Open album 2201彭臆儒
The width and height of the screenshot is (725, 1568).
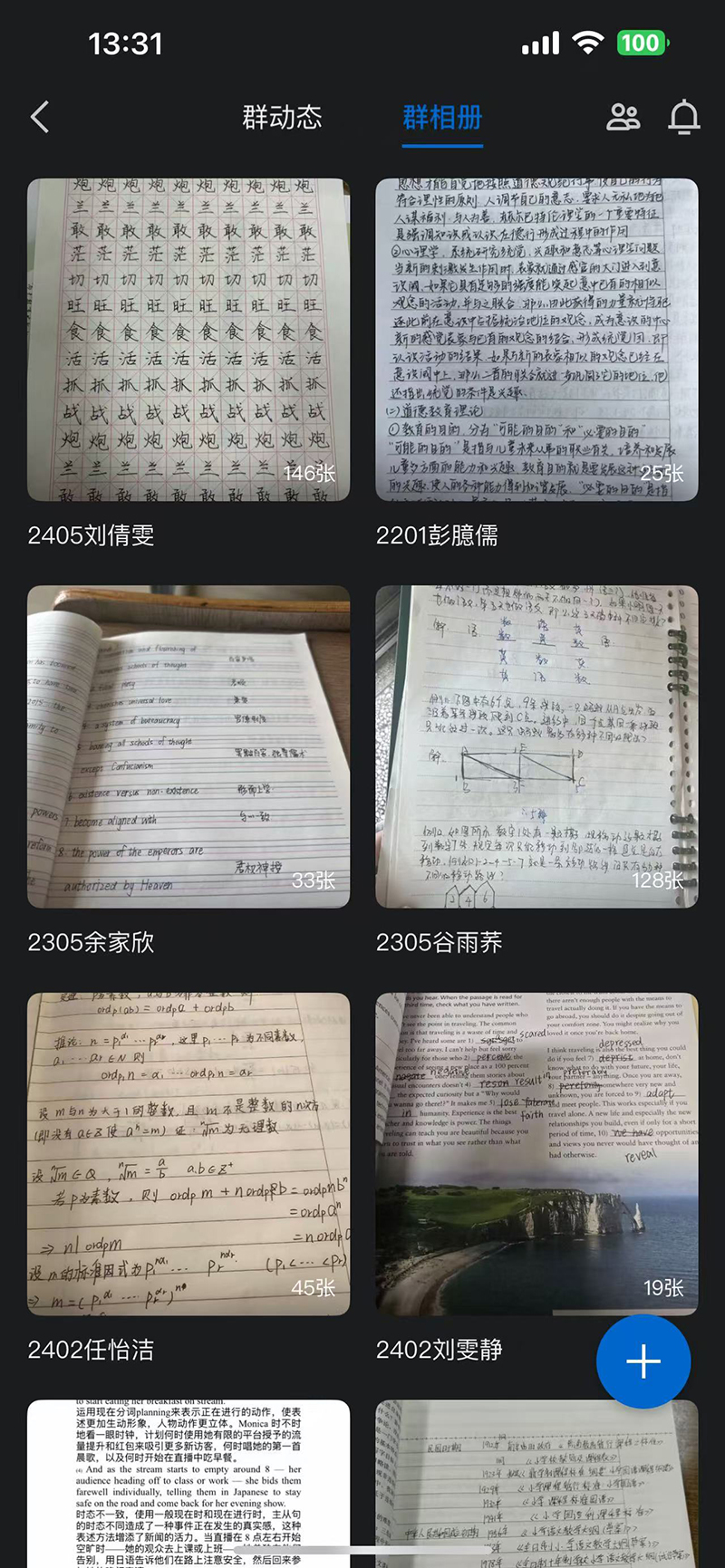coord(536,340)
